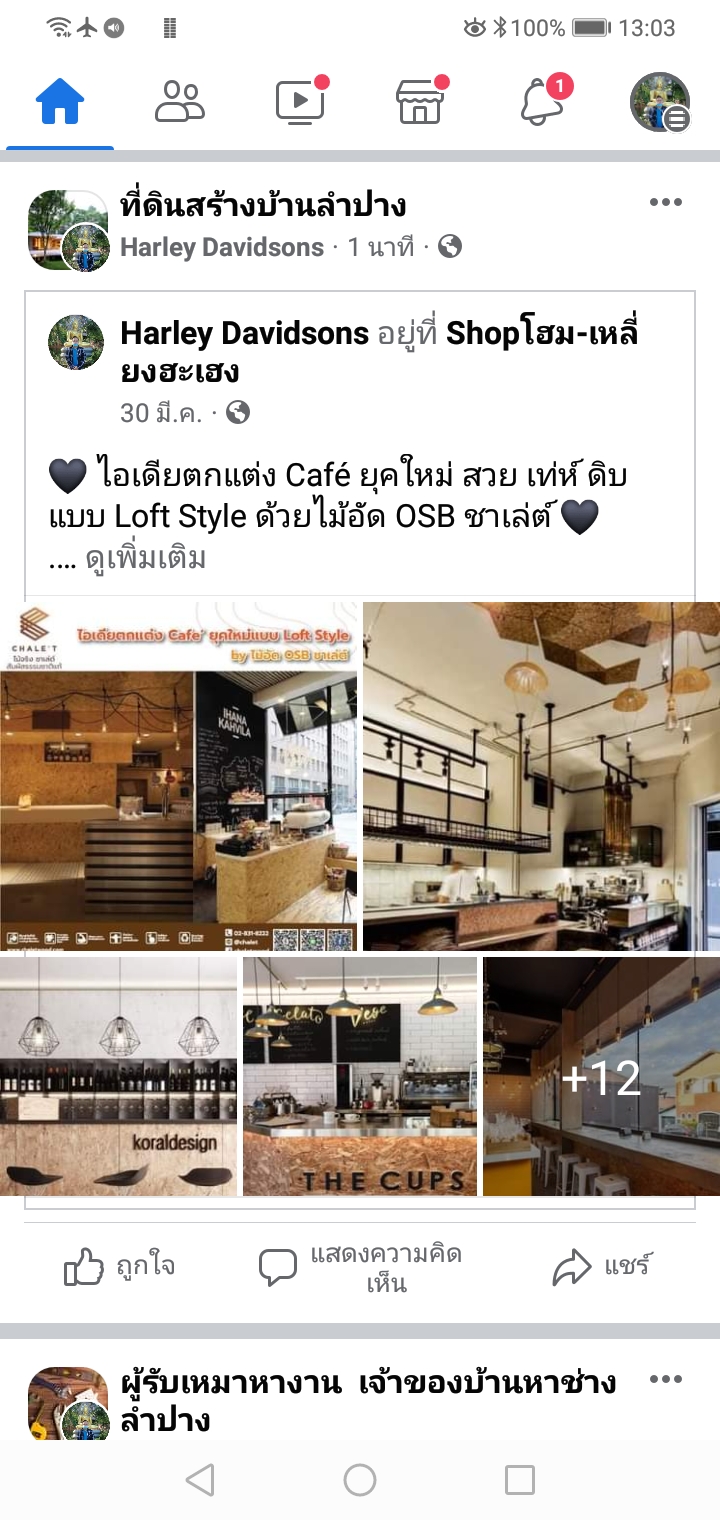Viewport: 720px width, 1520px height.
Task: Open the Friends tab
Action: tap(180, 101)
